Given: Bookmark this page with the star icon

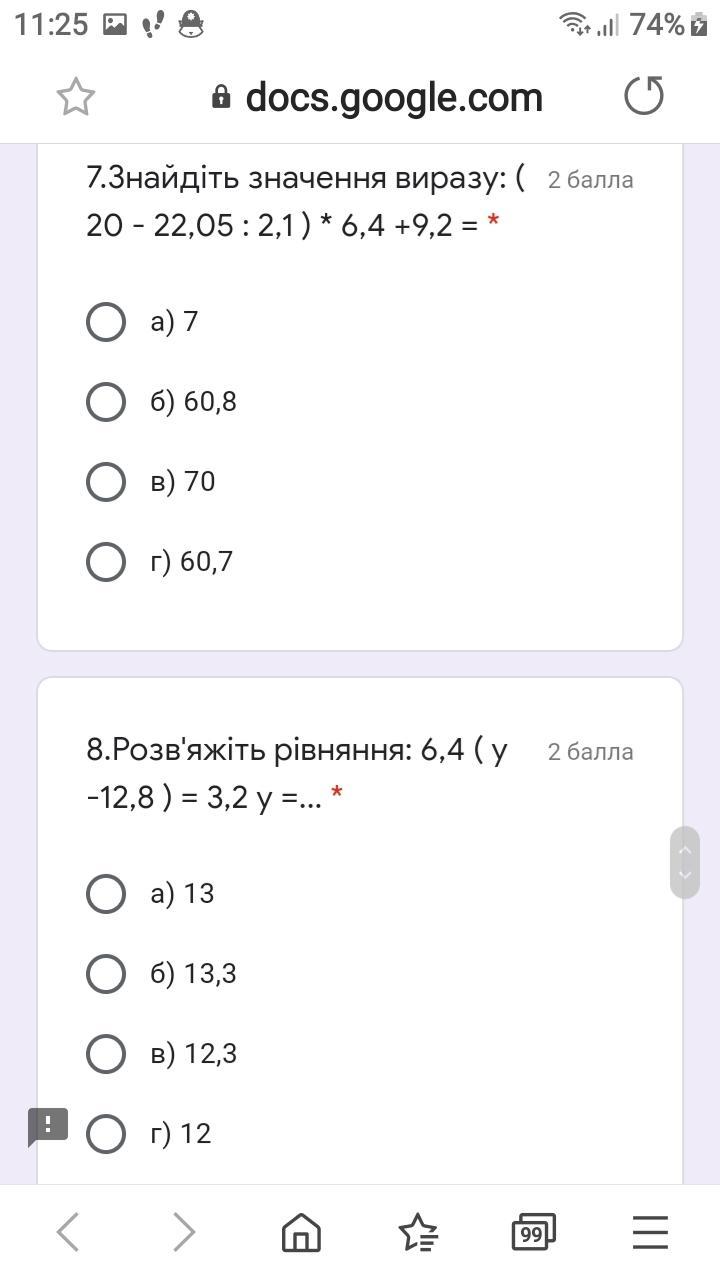Looking at the screenshot, I should coord(76,97).
